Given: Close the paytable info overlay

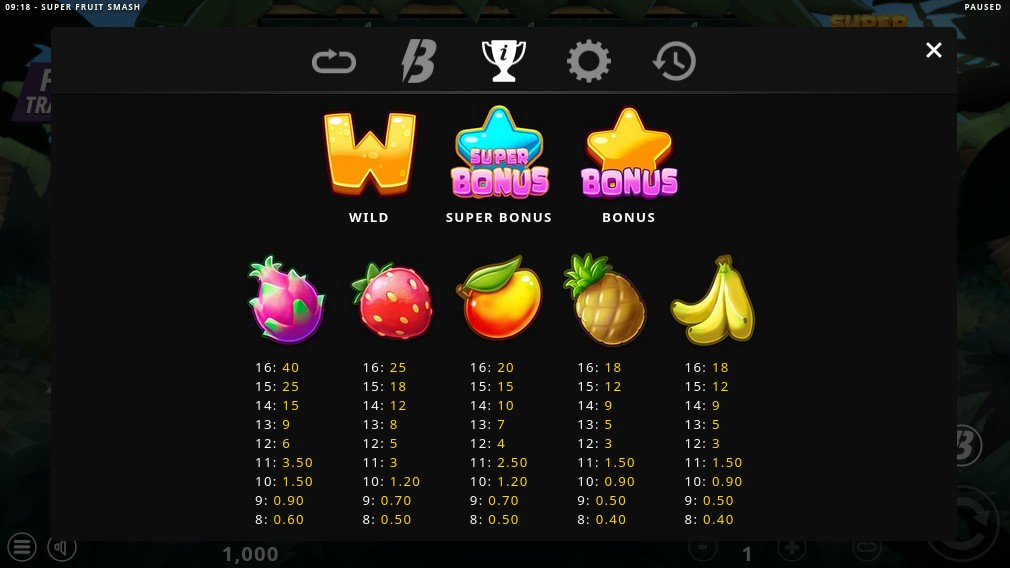Looking at the screenshot, I should (x=933, y=50).
